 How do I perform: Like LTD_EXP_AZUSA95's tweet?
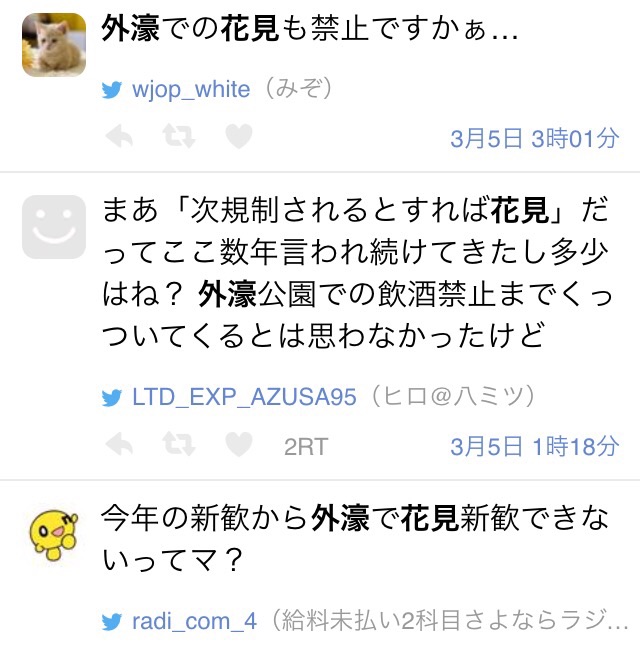point(238,445)
